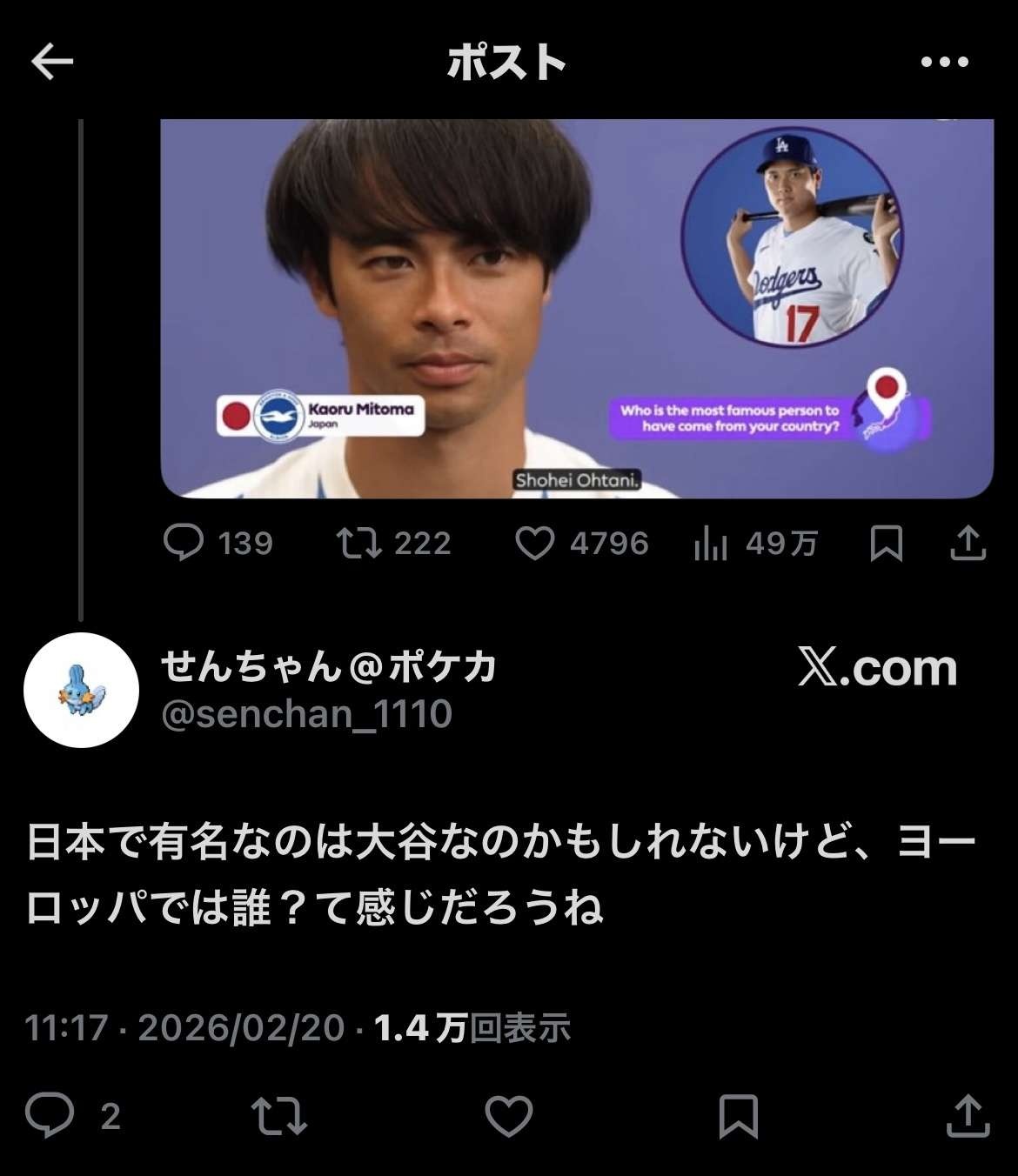Screen dimensions: 1018x1176
Task: Open the Kaoru Mitoma video in quoted post
Action: [576, 309]
